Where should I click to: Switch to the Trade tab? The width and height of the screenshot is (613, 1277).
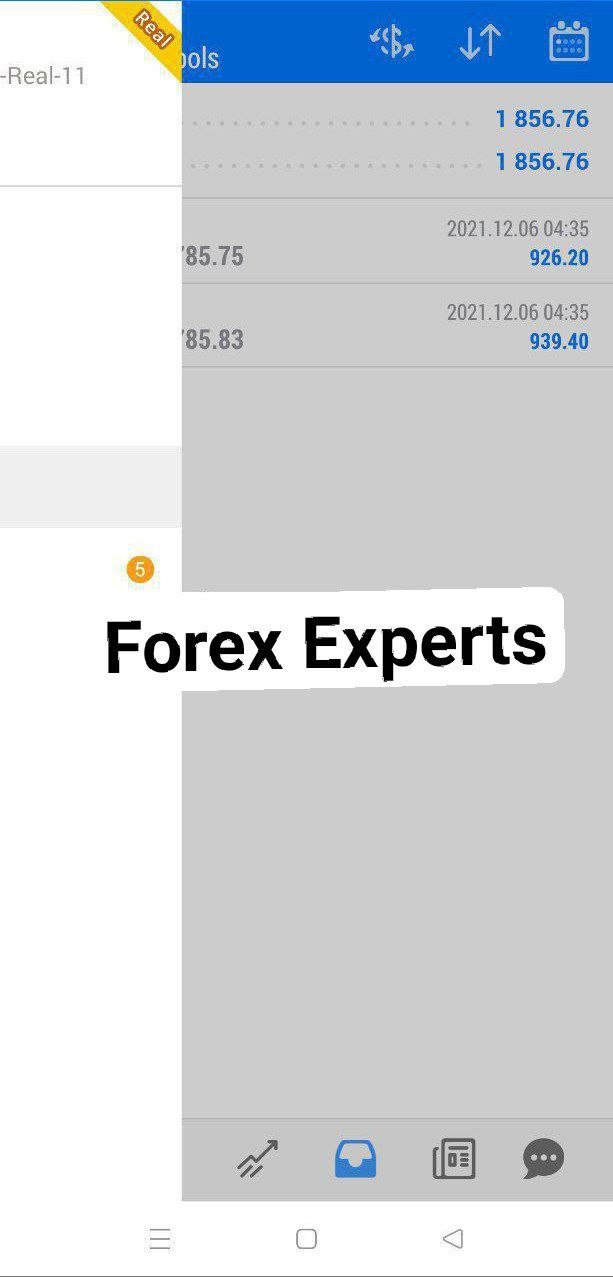[257, 1159]
